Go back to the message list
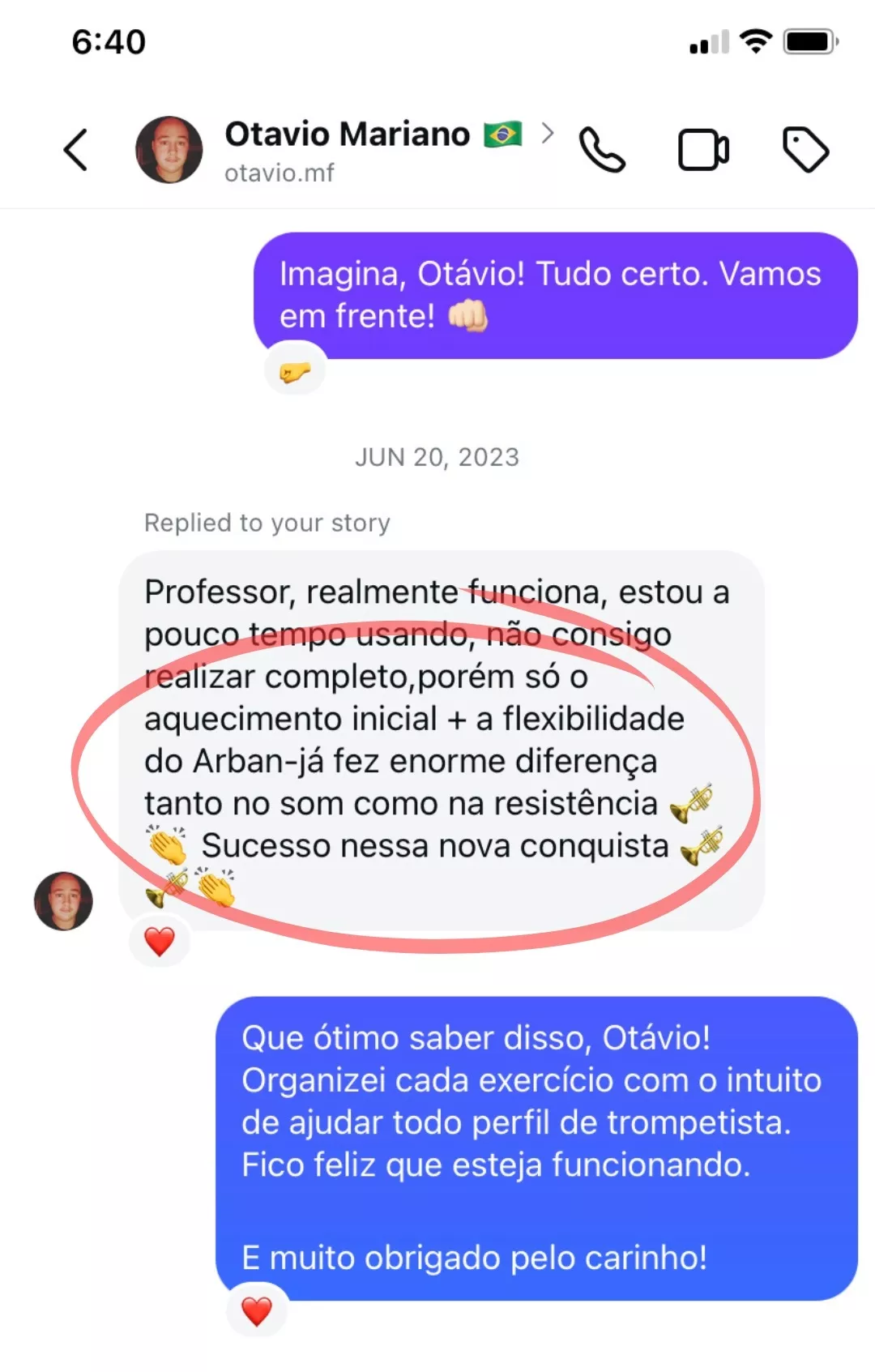The height and width of the screenshot is (1372, 875). click(75, 150)
